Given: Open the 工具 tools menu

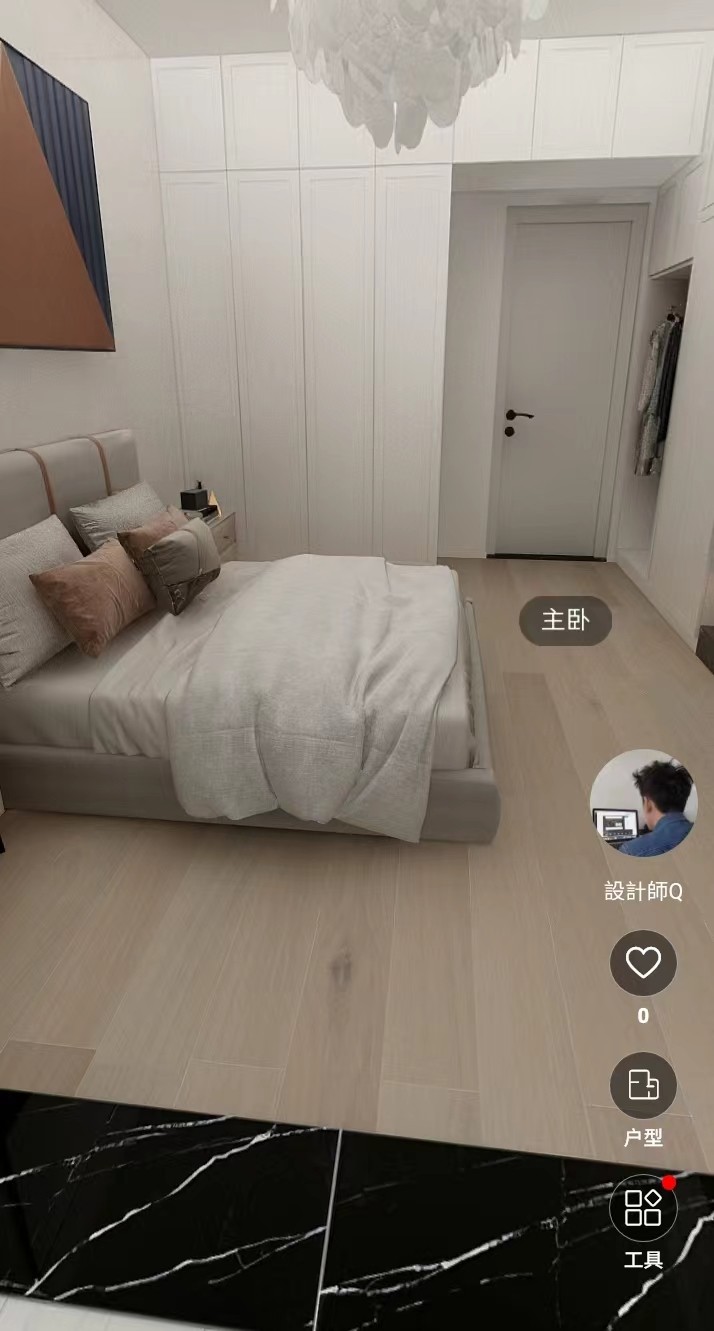Looking at the screenshot, I should point(643,1208).
